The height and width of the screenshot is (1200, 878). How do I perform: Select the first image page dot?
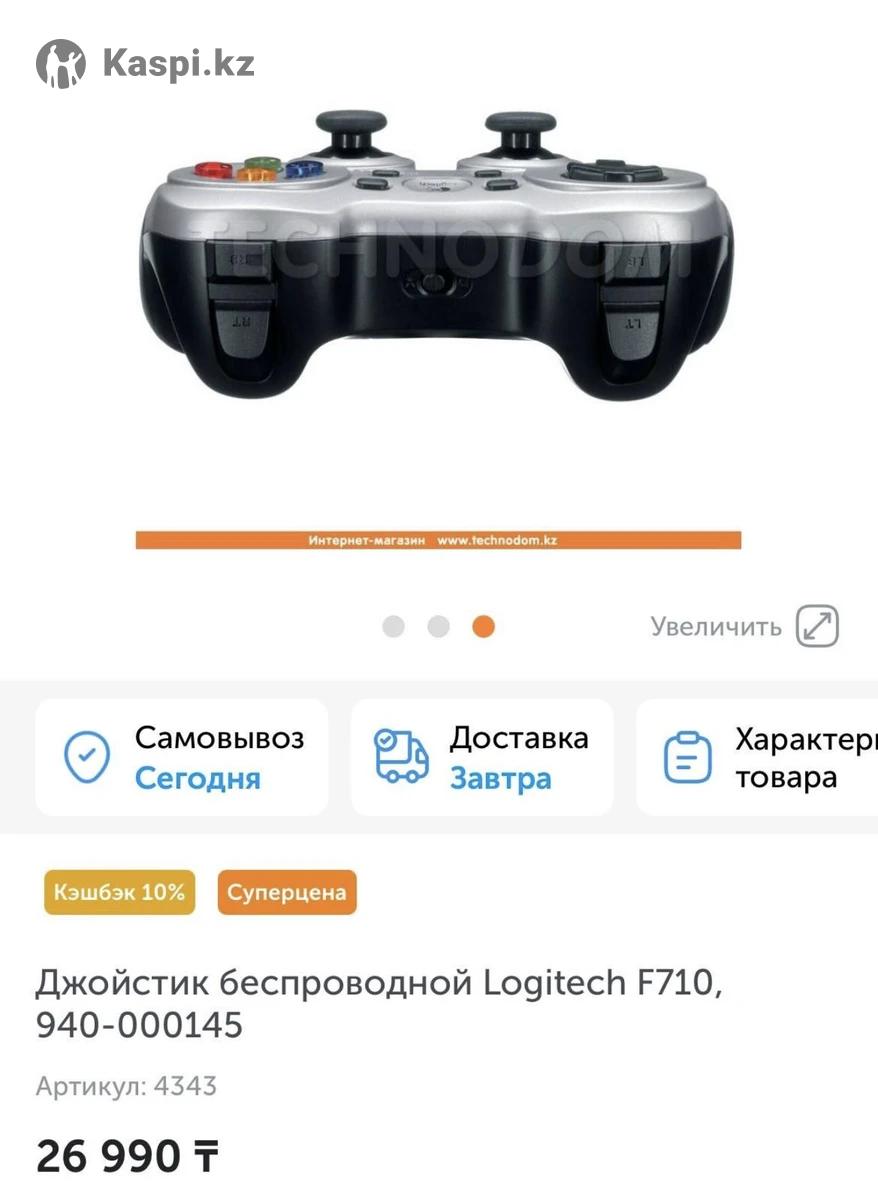[x=394, y=627]
